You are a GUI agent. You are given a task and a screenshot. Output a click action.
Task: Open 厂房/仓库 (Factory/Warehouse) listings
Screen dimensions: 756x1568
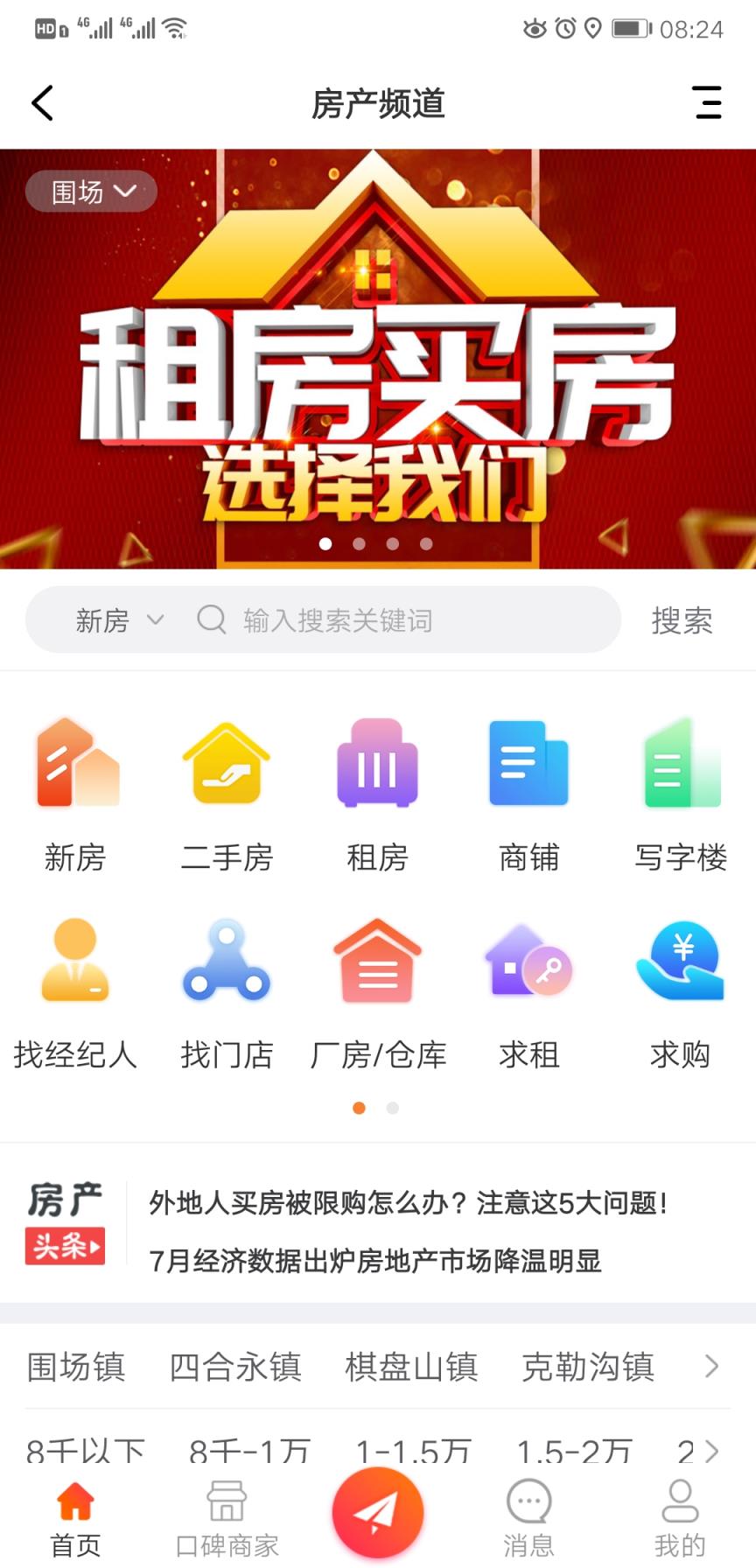377,989
